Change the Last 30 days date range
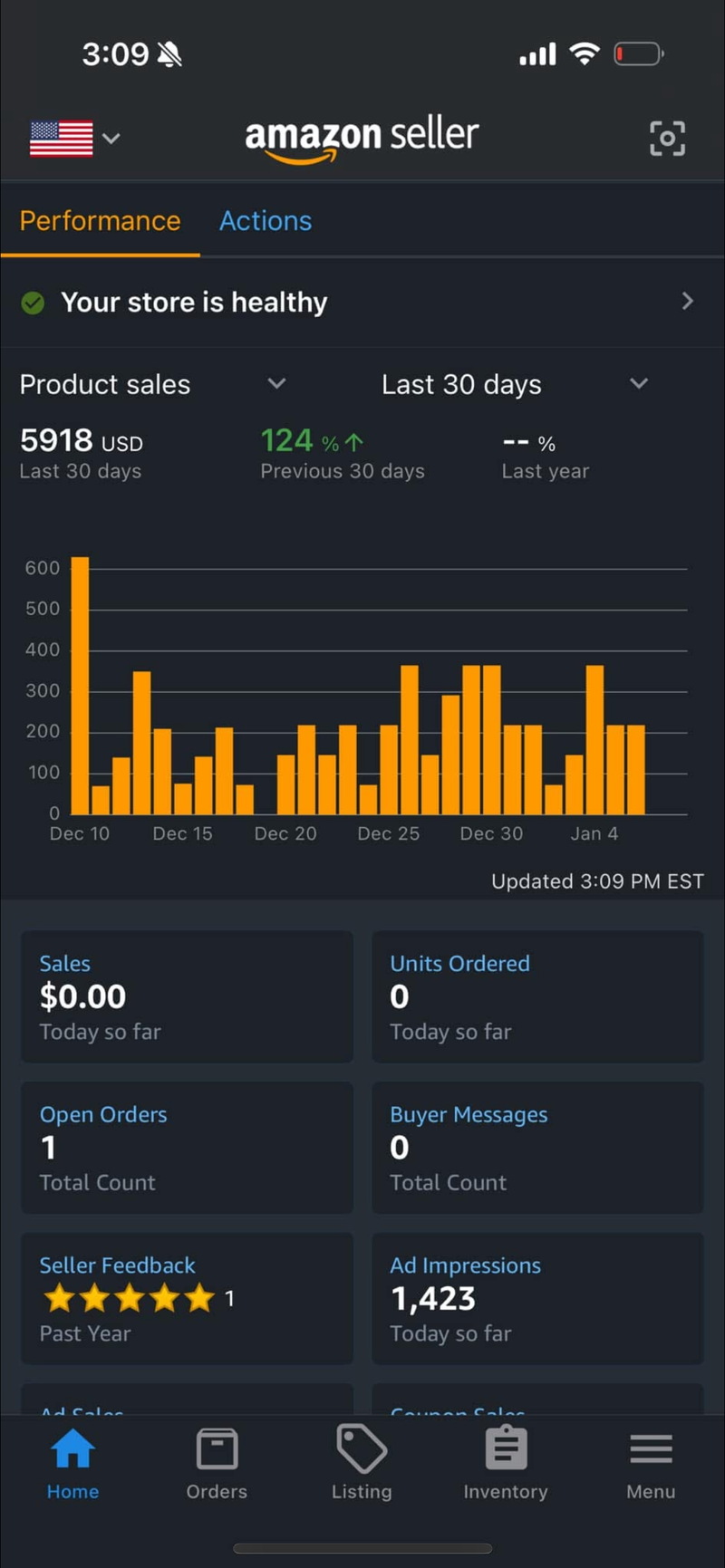Image resolution: width=725 pixels, height=1568 pixels. click(x=515, y=384)
